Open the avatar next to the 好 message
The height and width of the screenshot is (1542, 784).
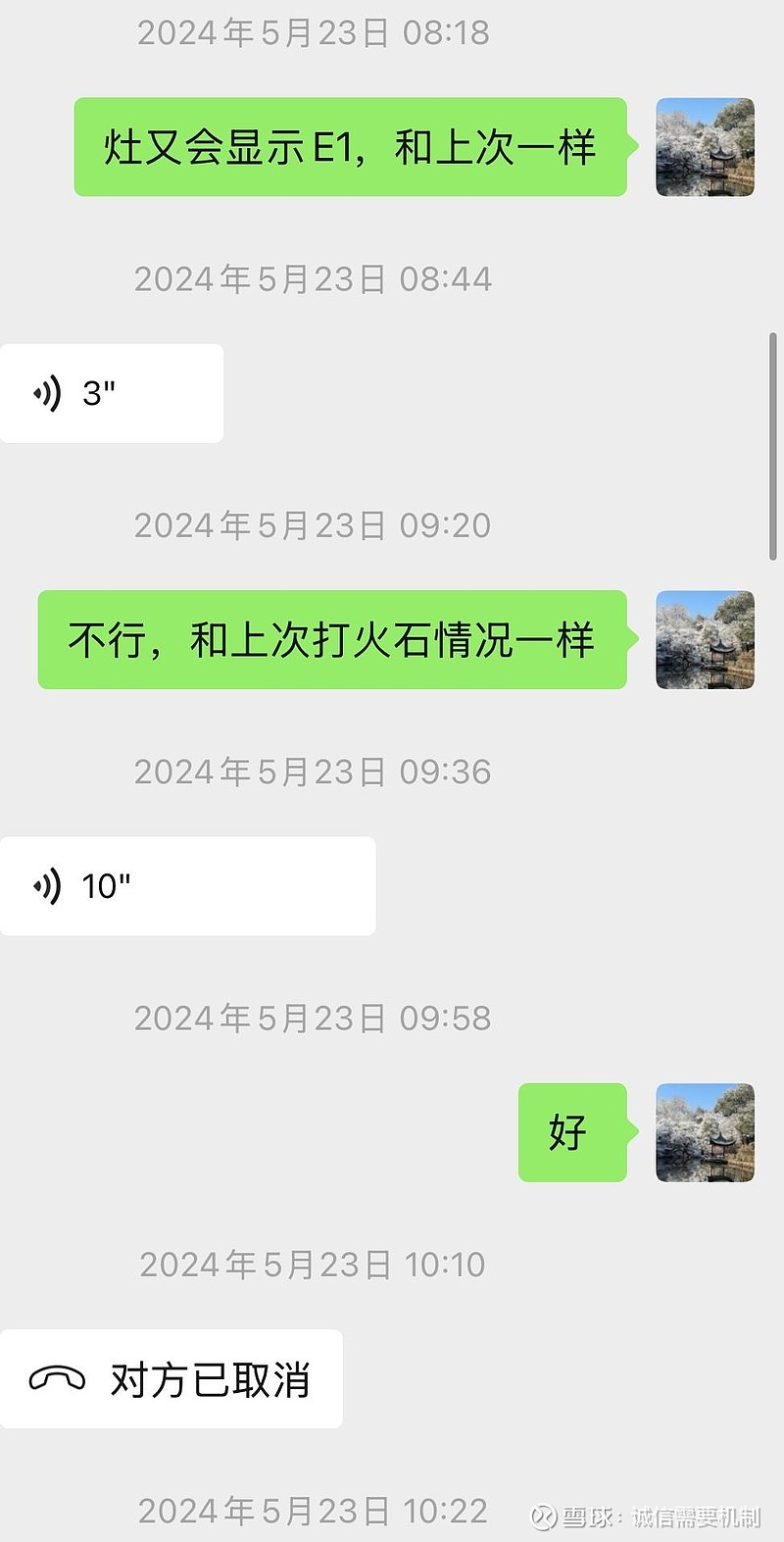[x=705, y=1131]
